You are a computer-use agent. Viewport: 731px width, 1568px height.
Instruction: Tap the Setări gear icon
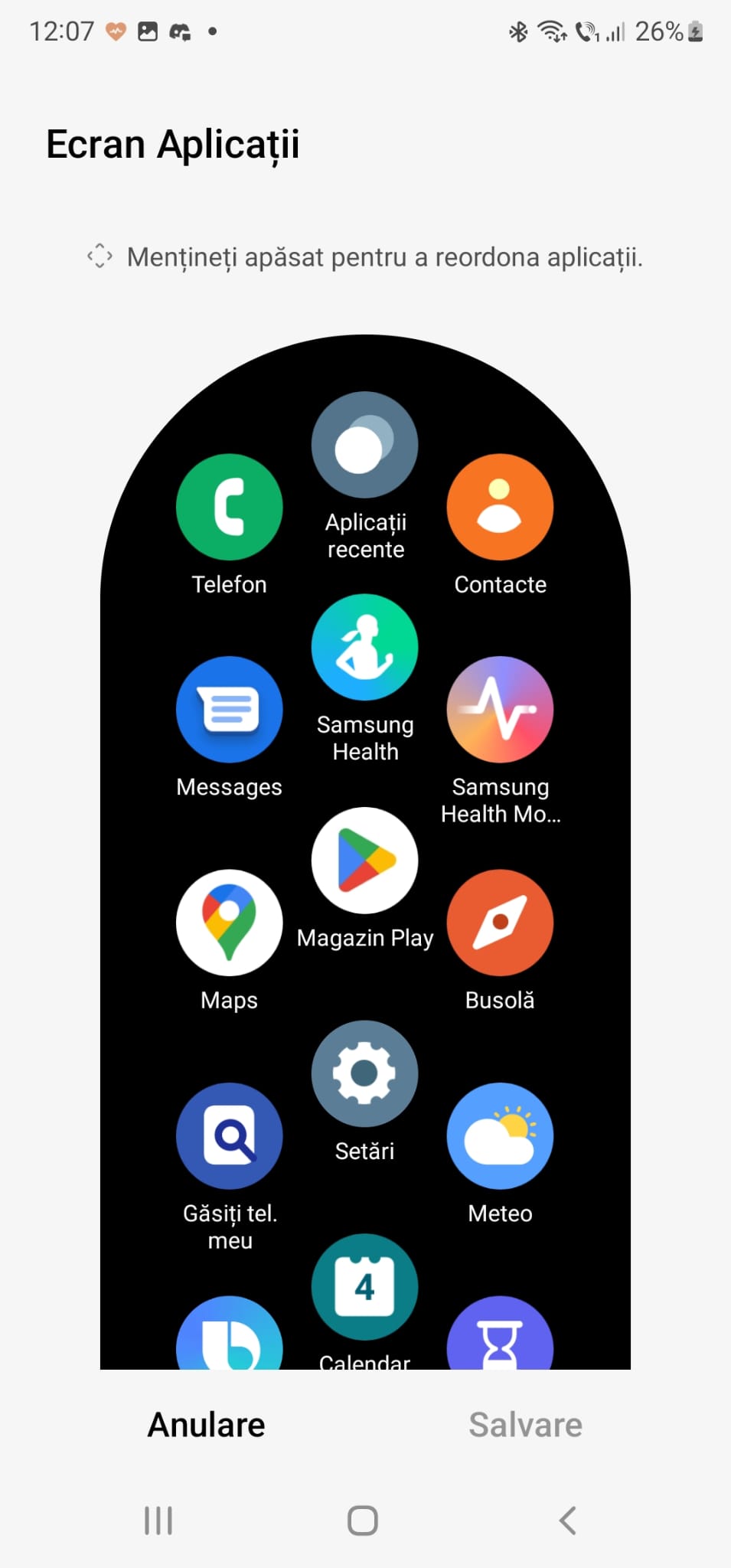pos(364,1073)
